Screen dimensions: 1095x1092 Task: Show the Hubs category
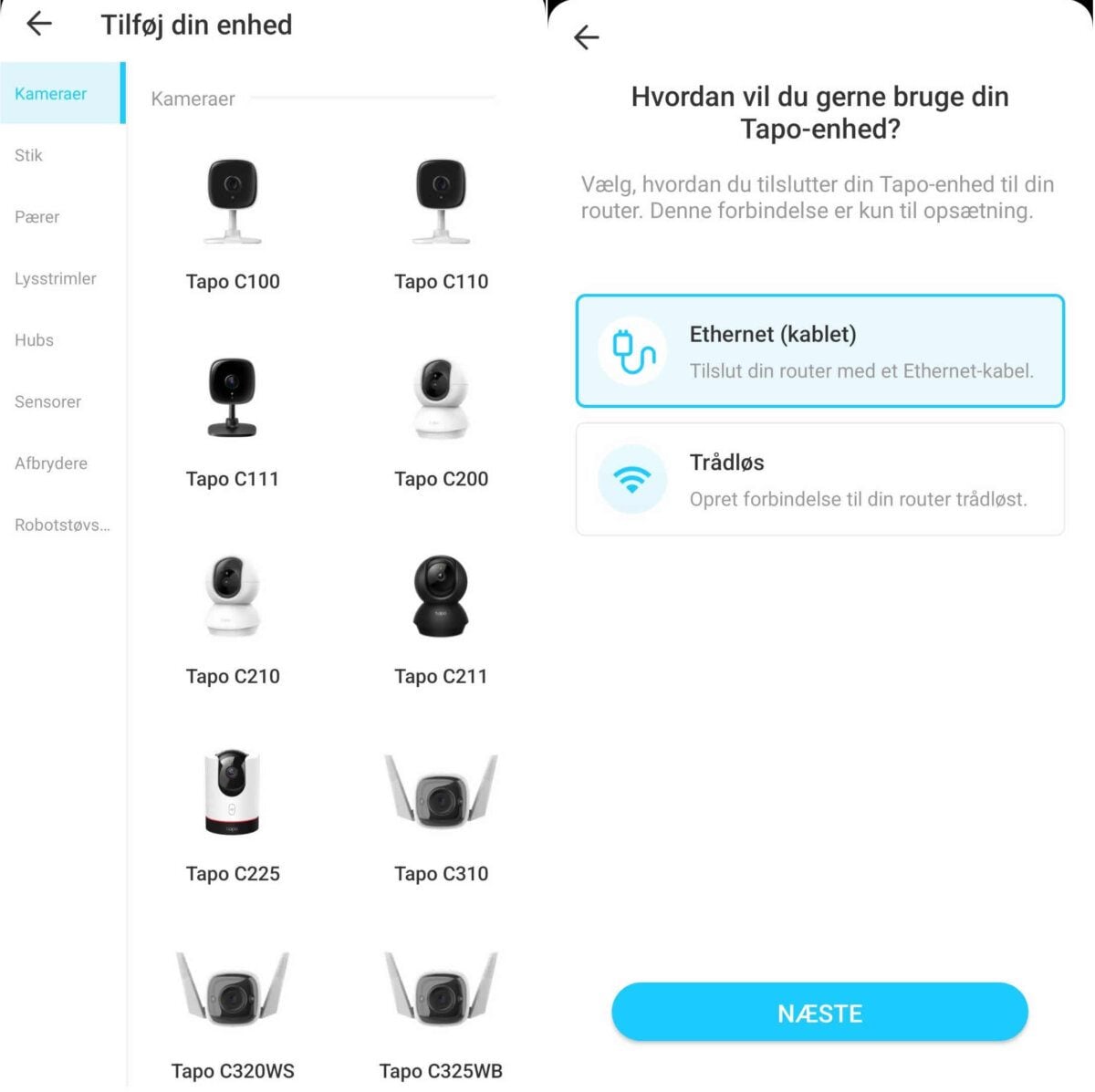(x=35, y=340)
